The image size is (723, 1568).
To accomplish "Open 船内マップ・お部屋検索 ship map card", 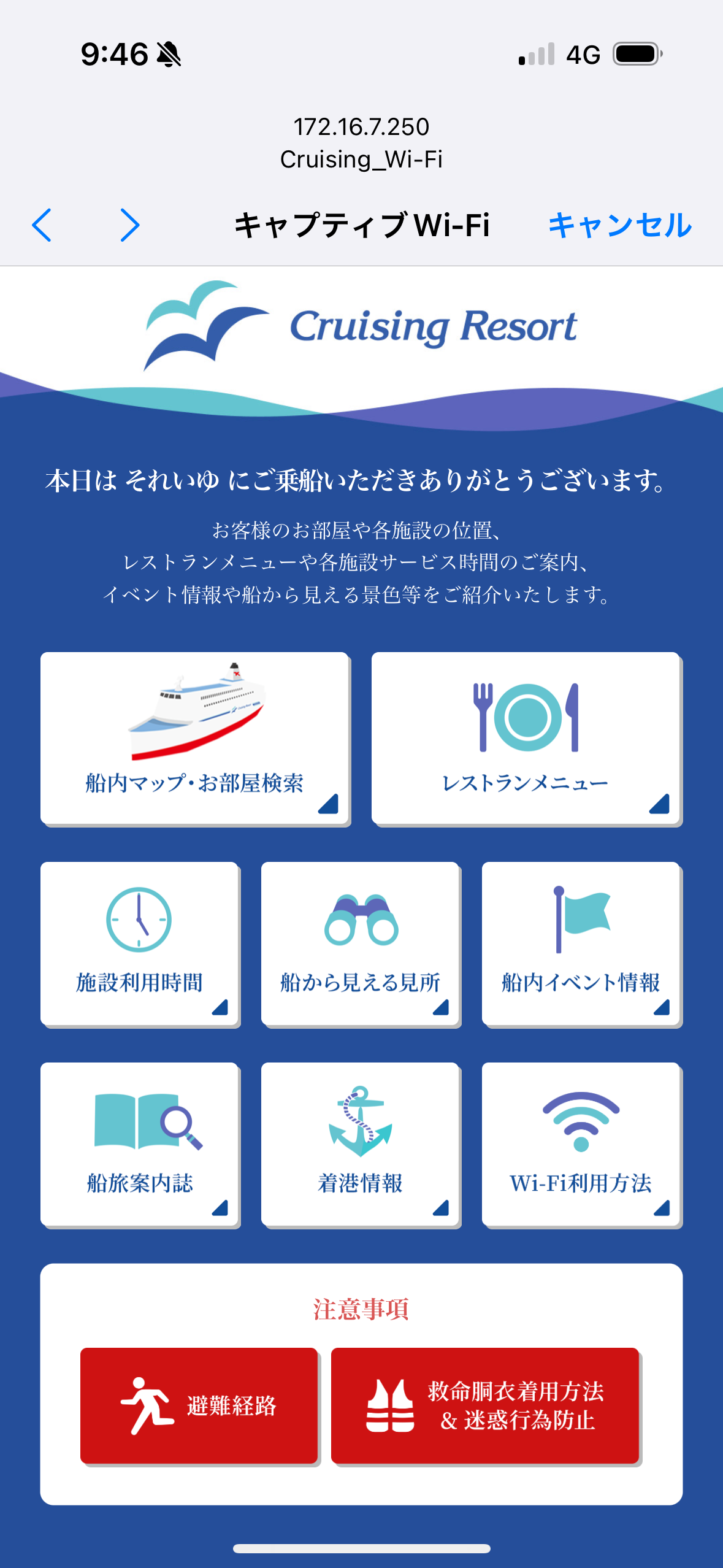I will 195,738.
